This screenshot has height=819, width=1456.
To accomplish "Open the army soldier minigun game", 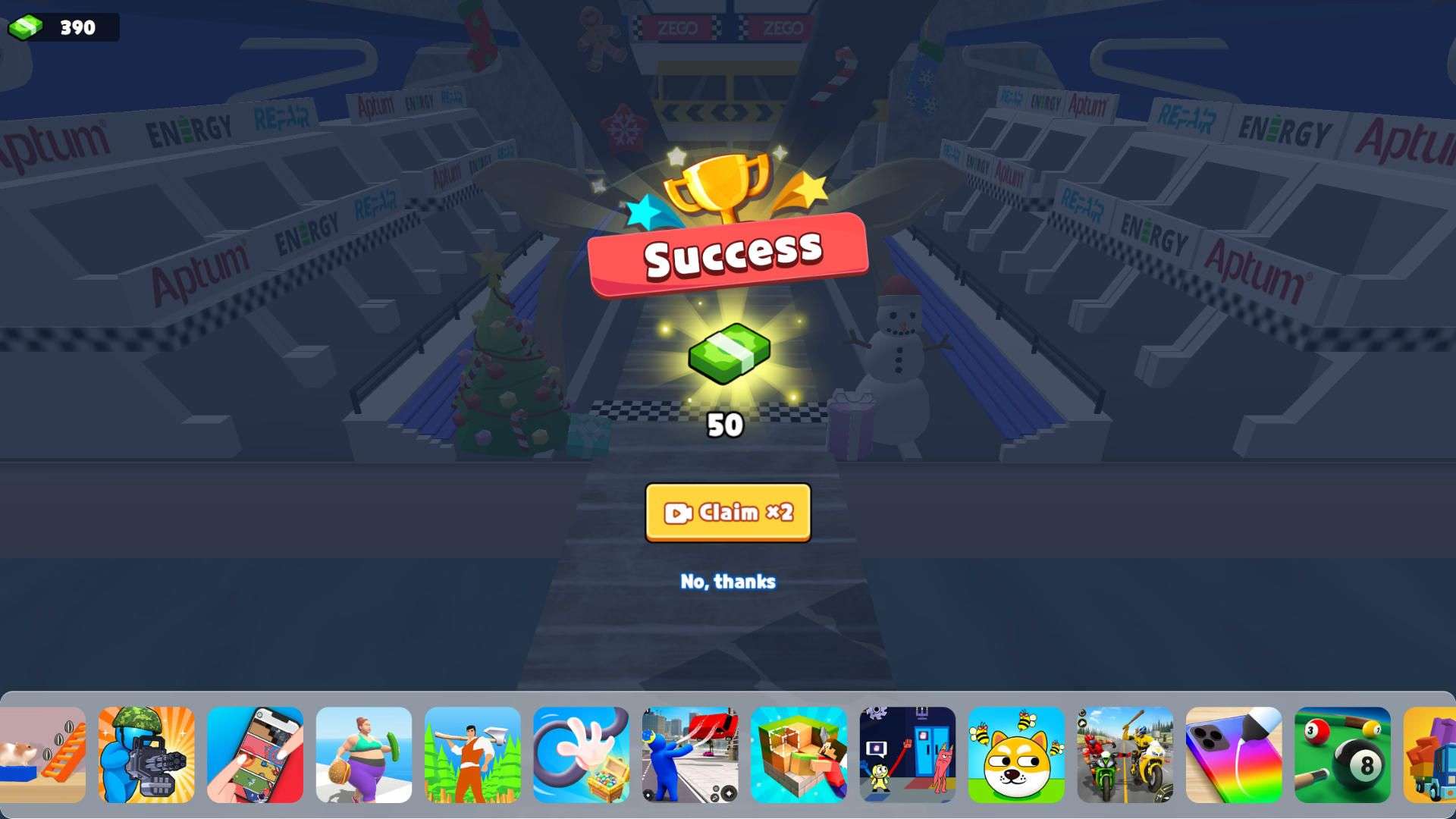I will point(146,755).
